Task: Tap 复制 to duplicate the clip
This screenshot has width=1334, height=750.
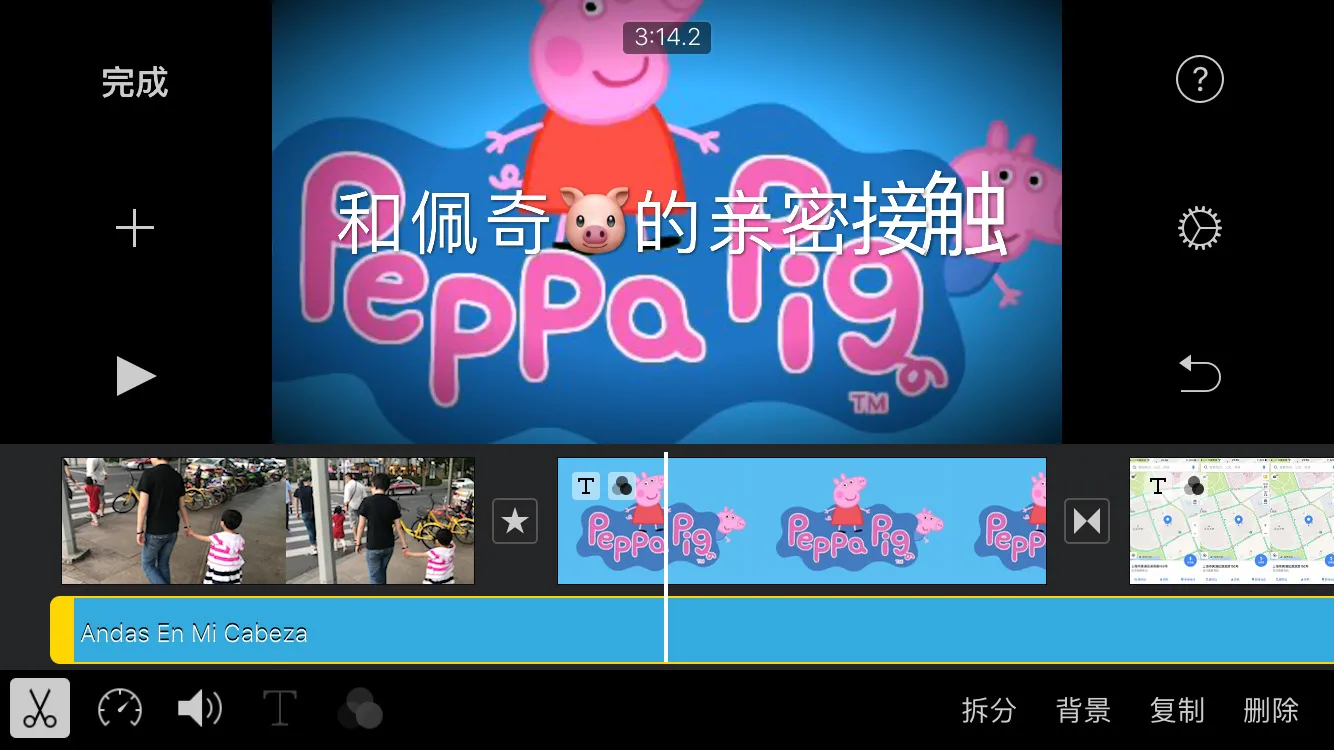Action: [x=1177, y=710]
